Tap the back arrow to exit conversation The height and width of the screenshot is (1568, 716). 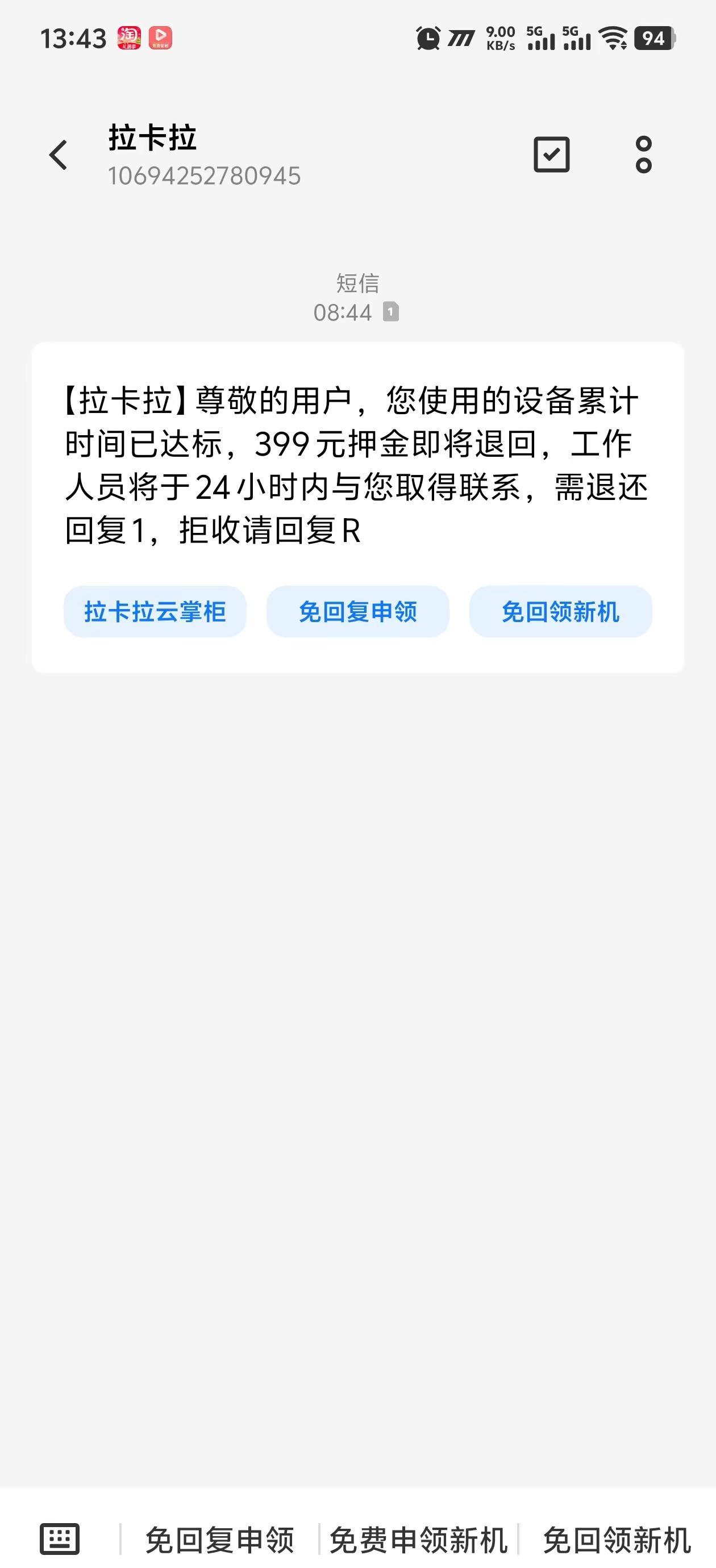[x=59, y=154]
